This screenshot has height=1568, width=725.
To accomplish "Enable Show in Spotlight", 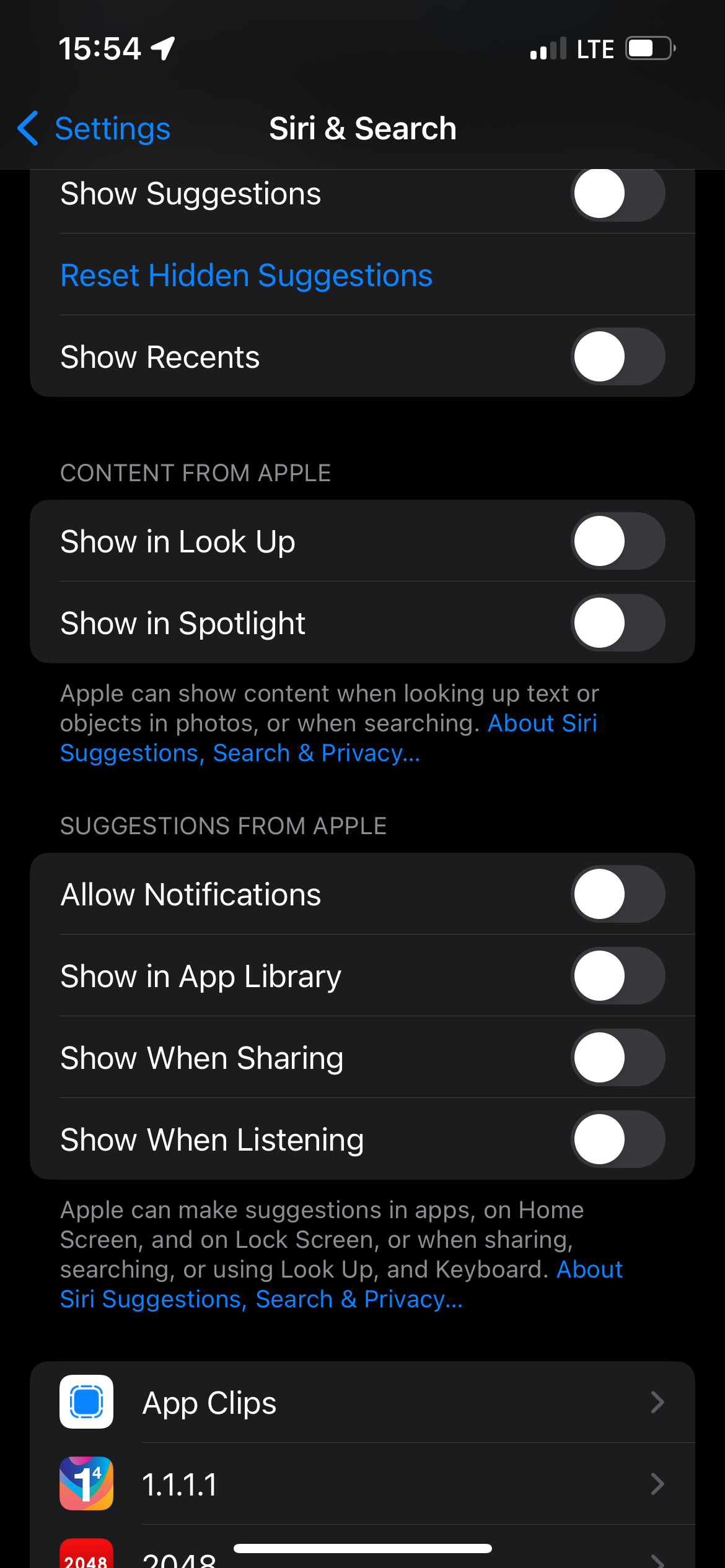I will click(x=617, y=623).
